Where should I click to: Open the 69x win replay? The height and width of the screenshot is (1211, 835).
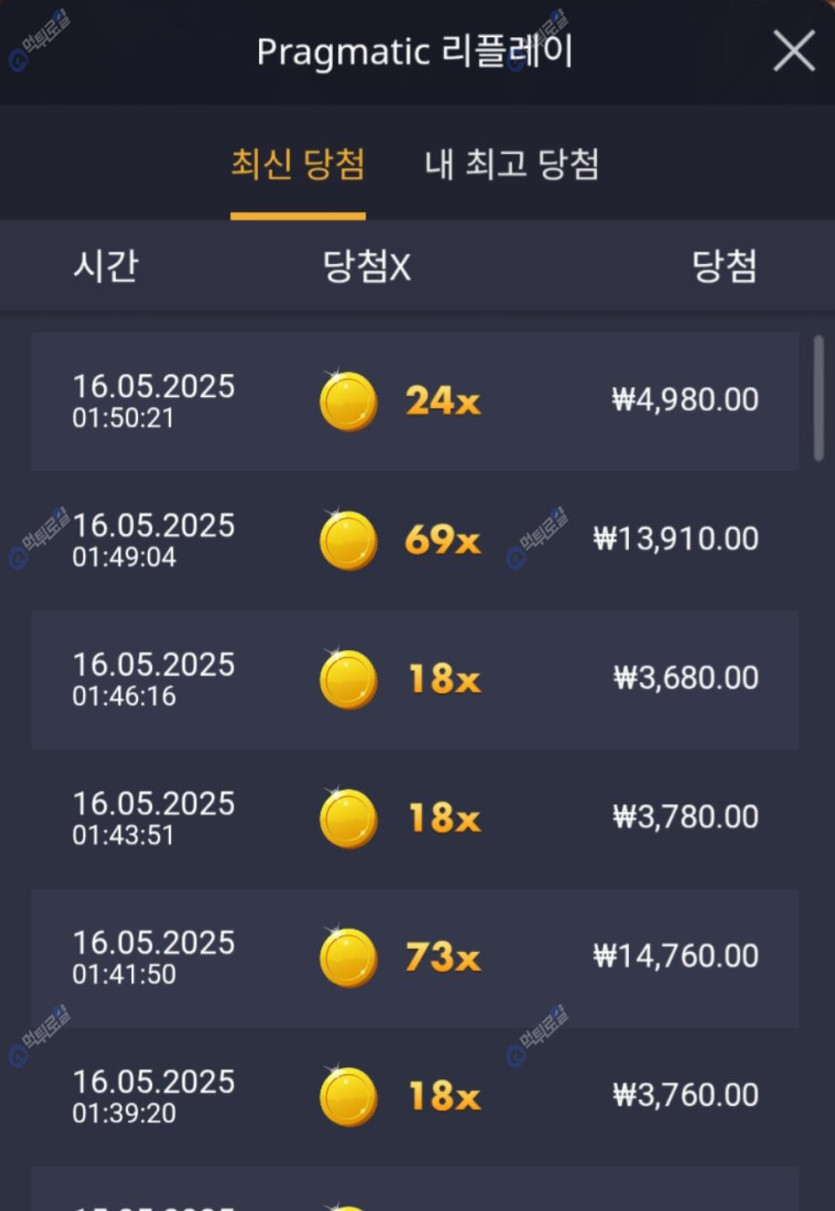click(415, 540)
